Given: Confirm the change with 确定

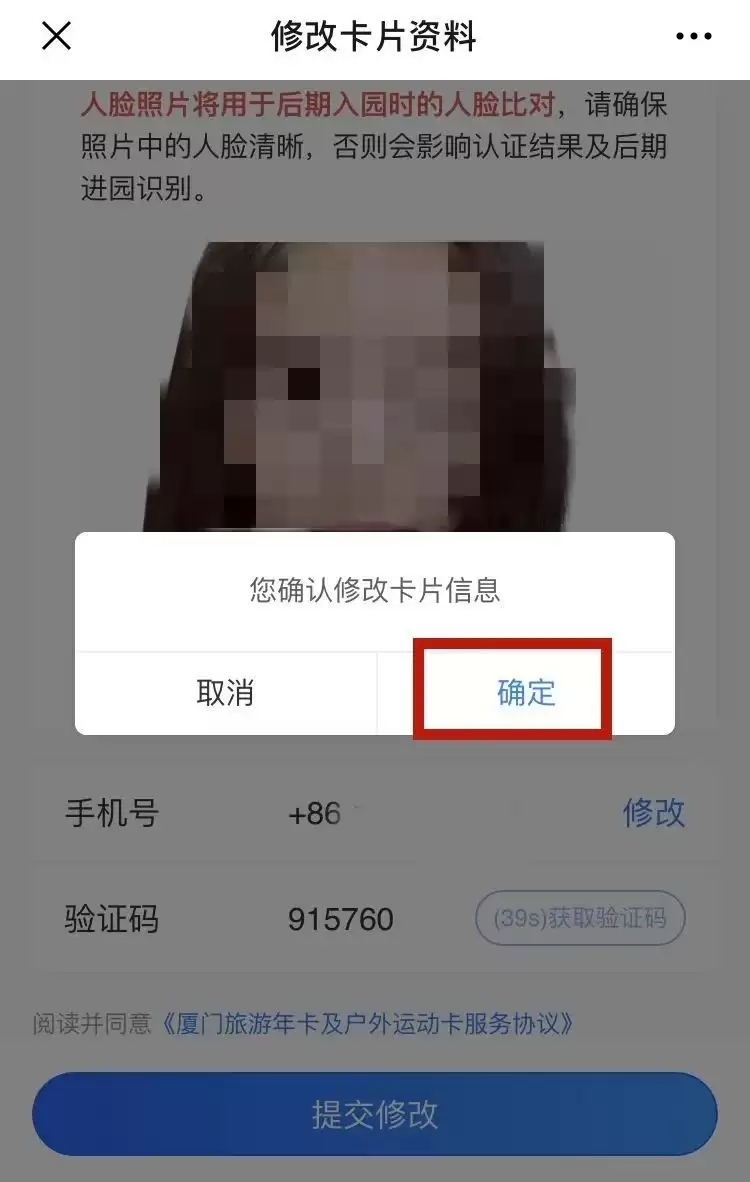Looking at the screenshot, I should pyautogui.click(x=525, y=693).
